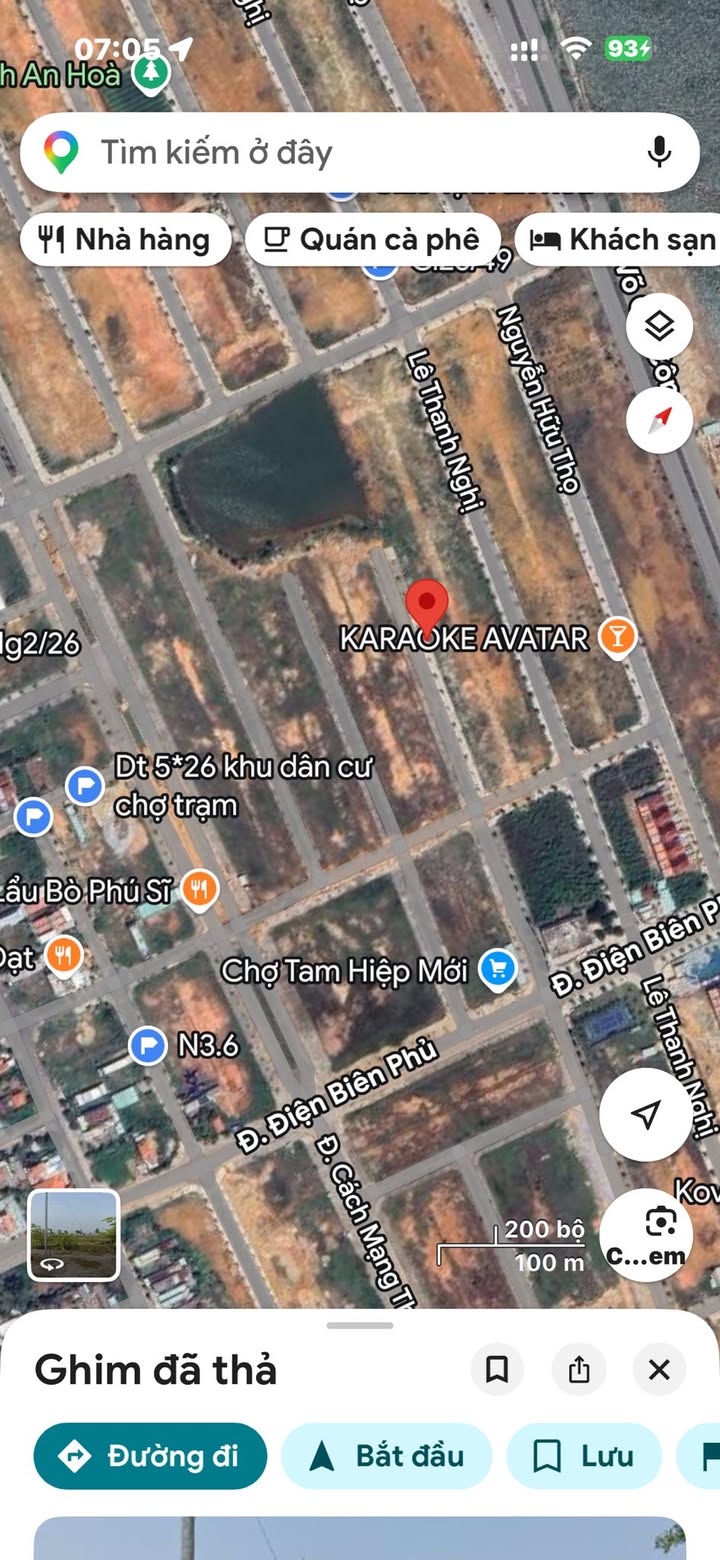This screenshot has height=1560, width=720.
Task: Tap Bắt đầu to start navigation
Action: point(387,1456)
